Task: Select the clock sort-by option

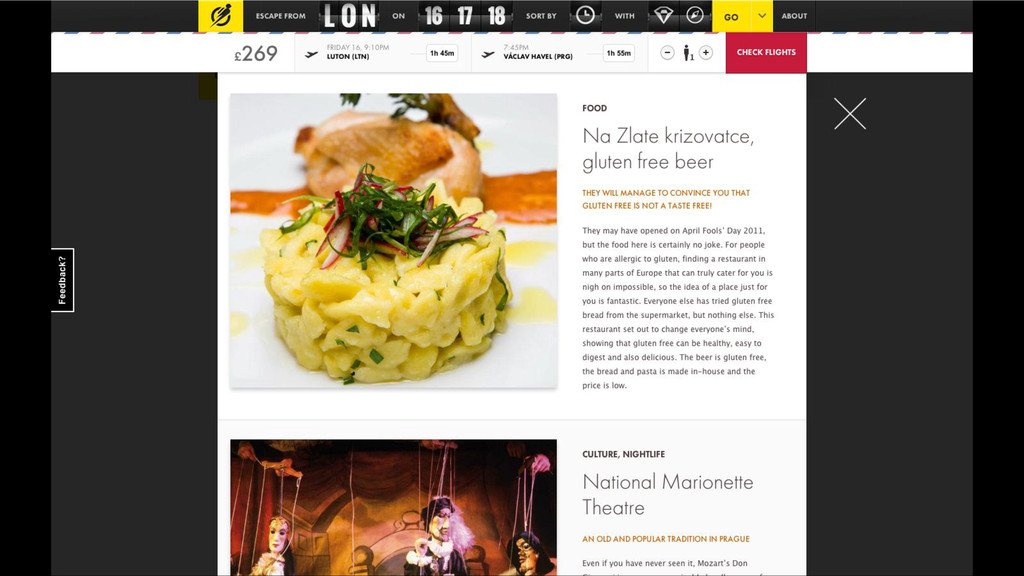Action: click(x=585, y=16)
